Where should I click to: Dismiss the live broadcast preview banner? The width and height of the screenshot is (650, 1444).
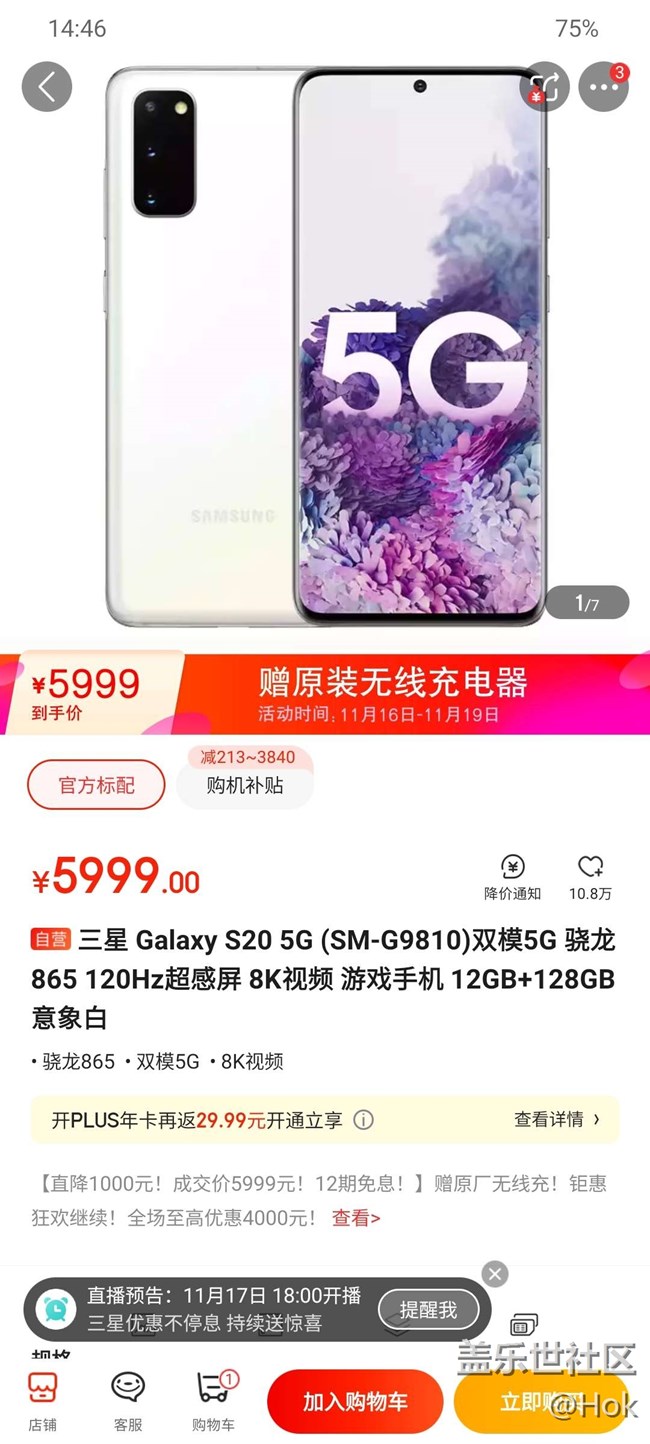495,1273
